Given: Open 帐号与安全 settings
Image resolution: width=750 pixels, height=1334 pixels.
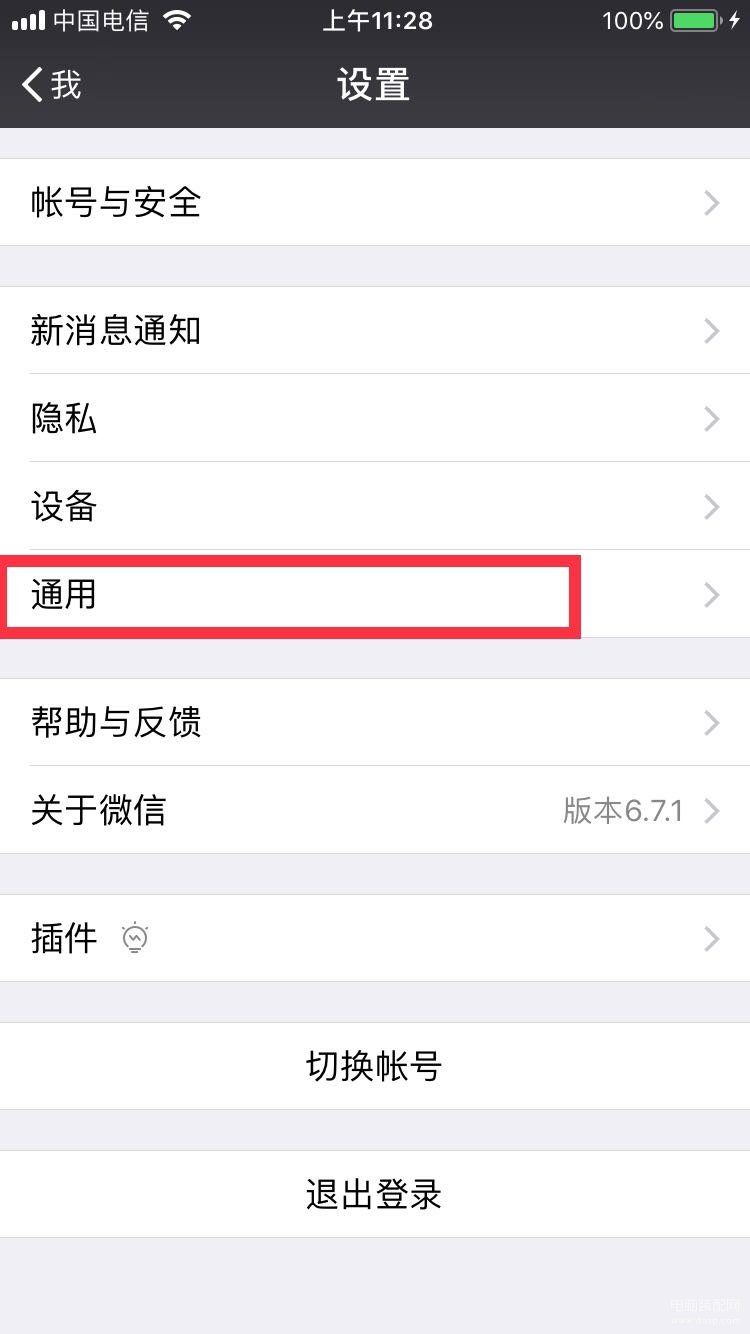Looking at the screenshot, I should point(375,203).
